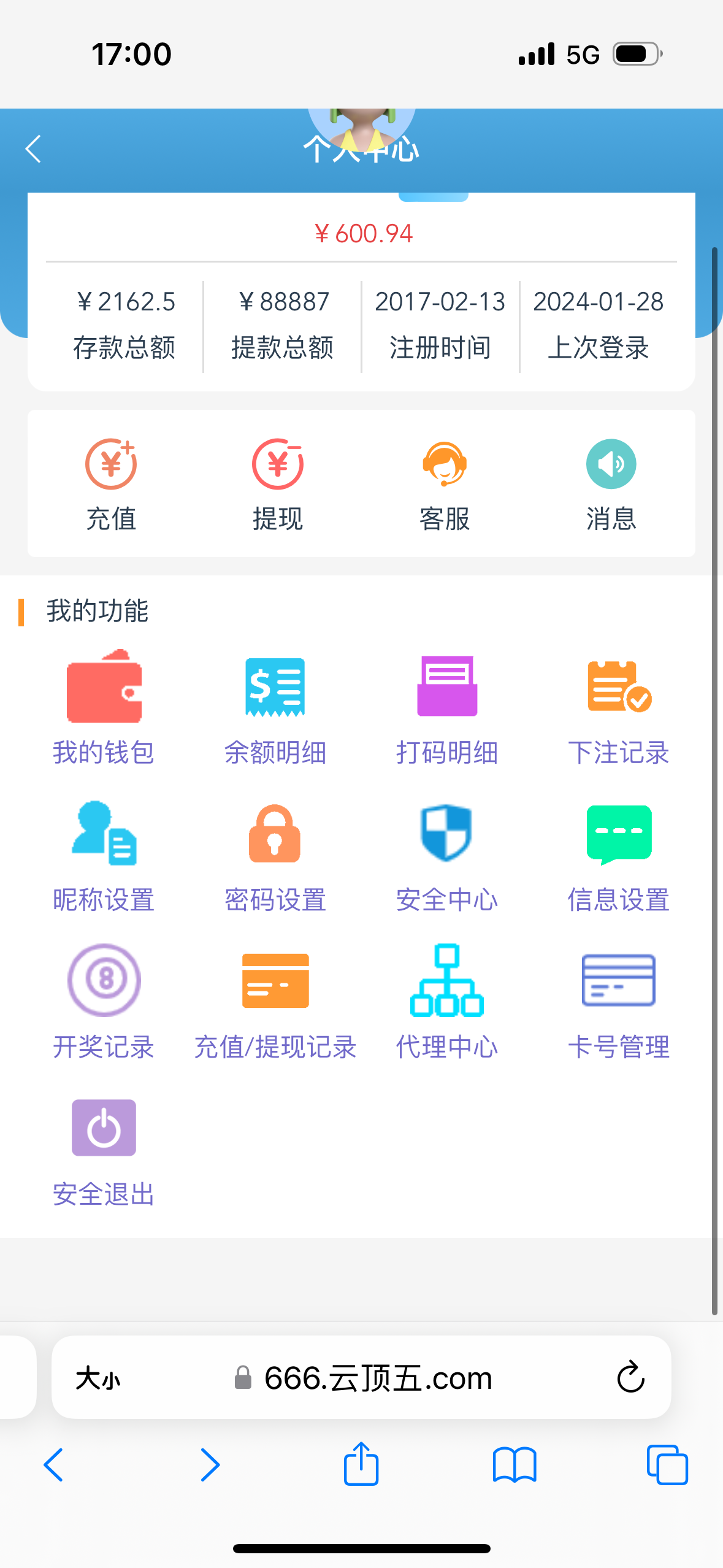Select 安全退出 to log out
The width and height of the screenshot is (723, 1568).
click(104, 1151)
